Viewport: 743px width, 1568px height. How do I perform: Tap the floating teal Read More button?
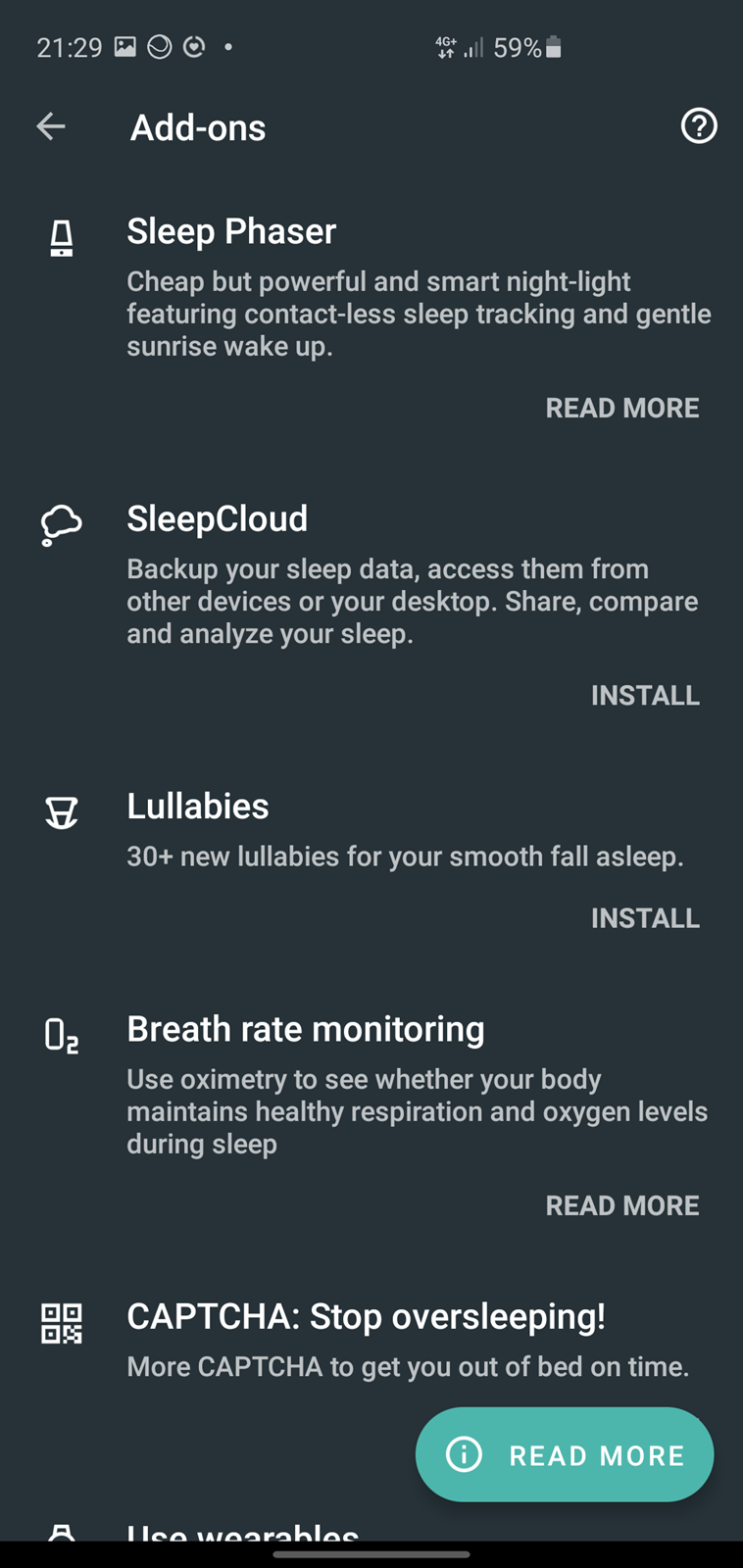tap(565, 1454)
